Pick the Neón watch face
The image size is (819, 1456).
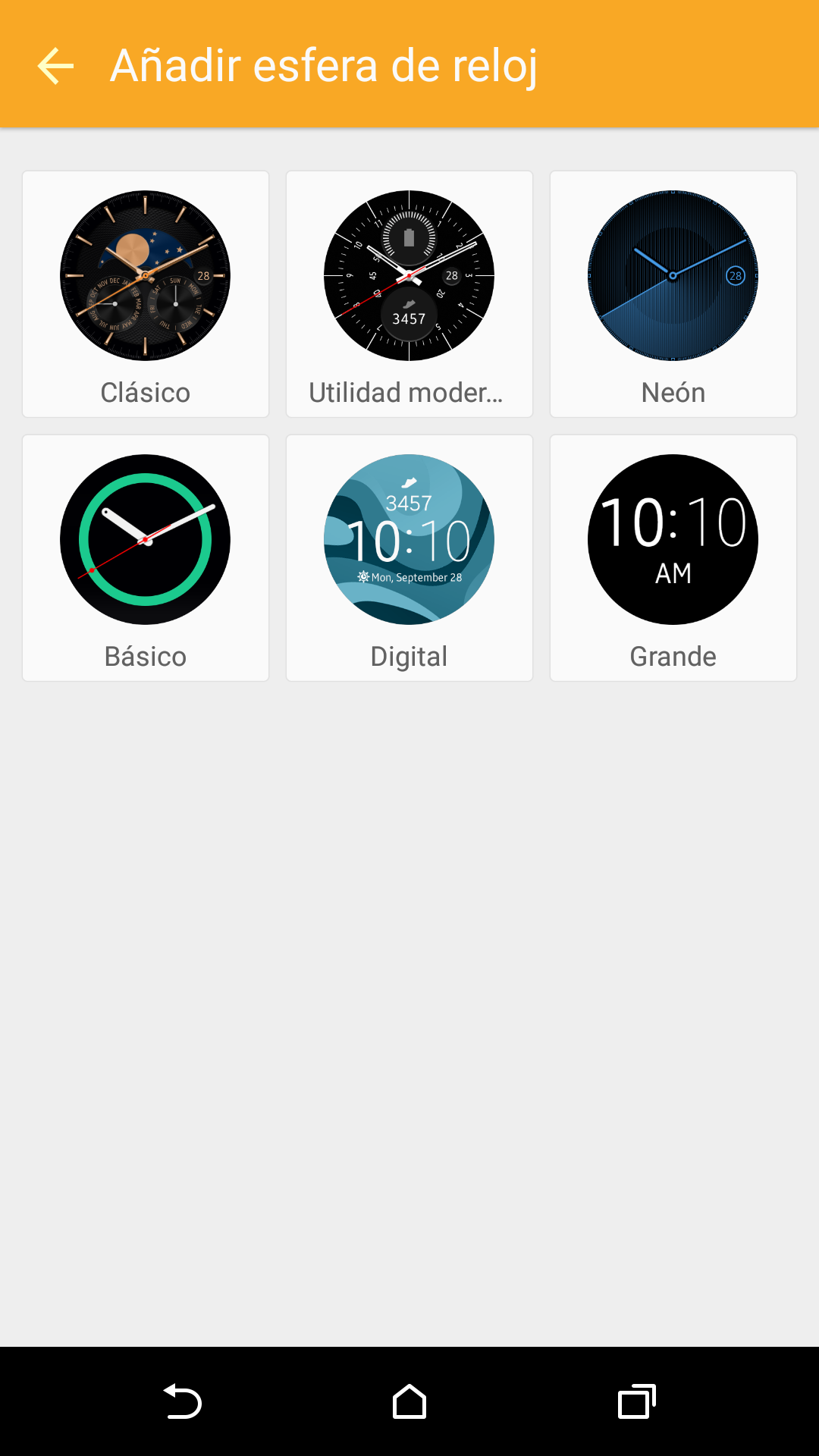coord(673,294)
